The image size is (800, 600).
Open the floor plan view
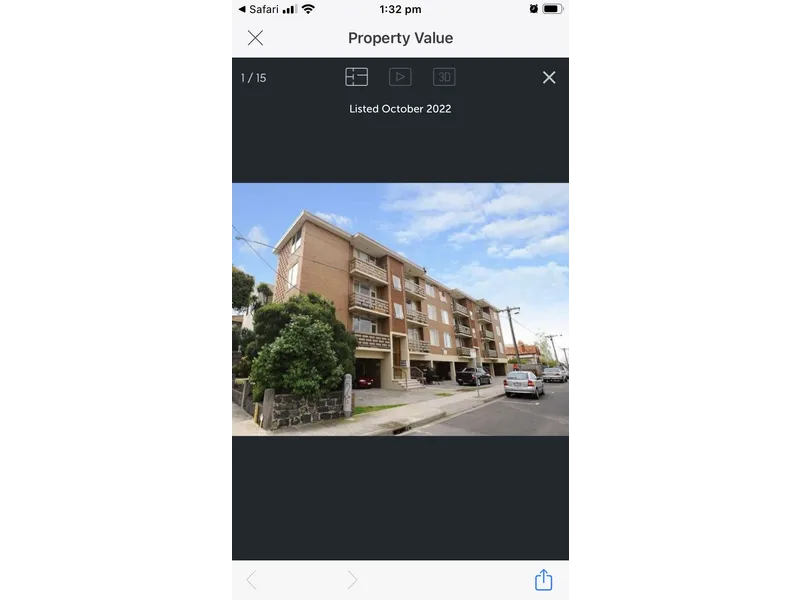[356, 77]
